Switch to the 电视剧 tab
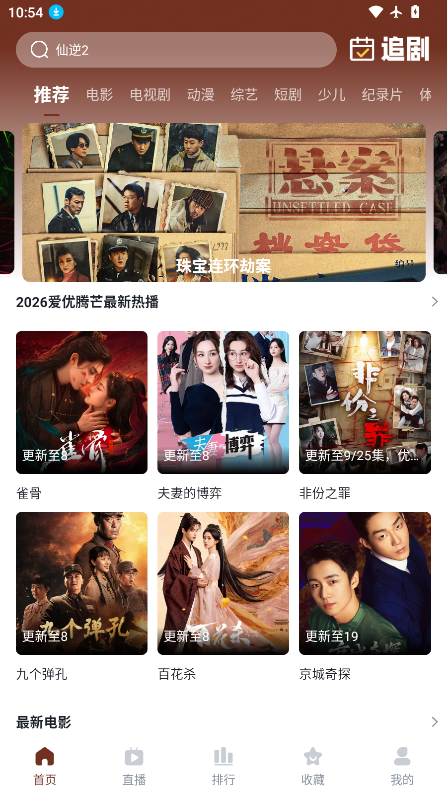The height and width of the screenshot is (795, 447). (x=150, y=94)
